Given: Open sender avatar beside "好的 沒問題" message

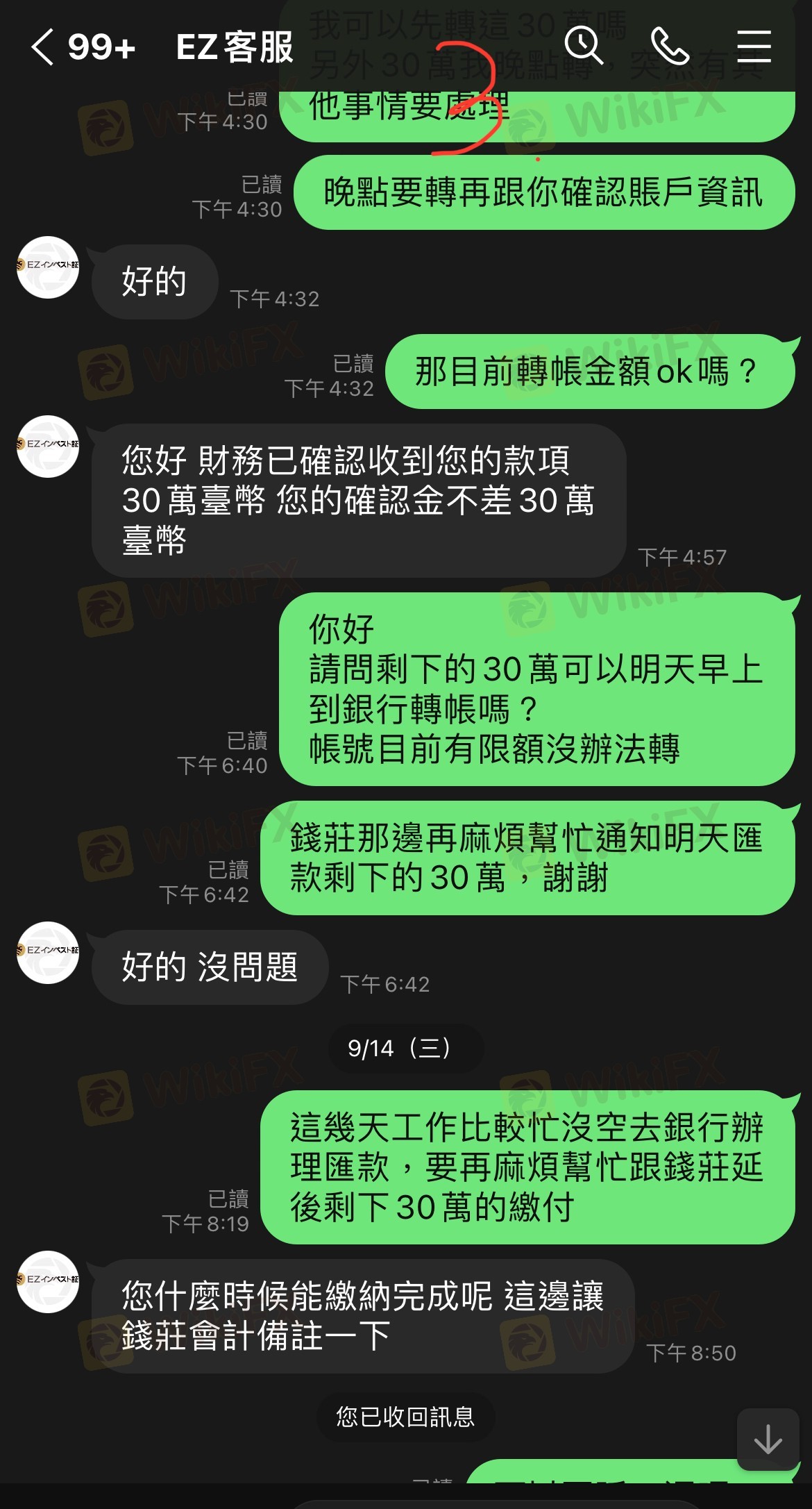Looking at the screenshot, I should [48, 952].
